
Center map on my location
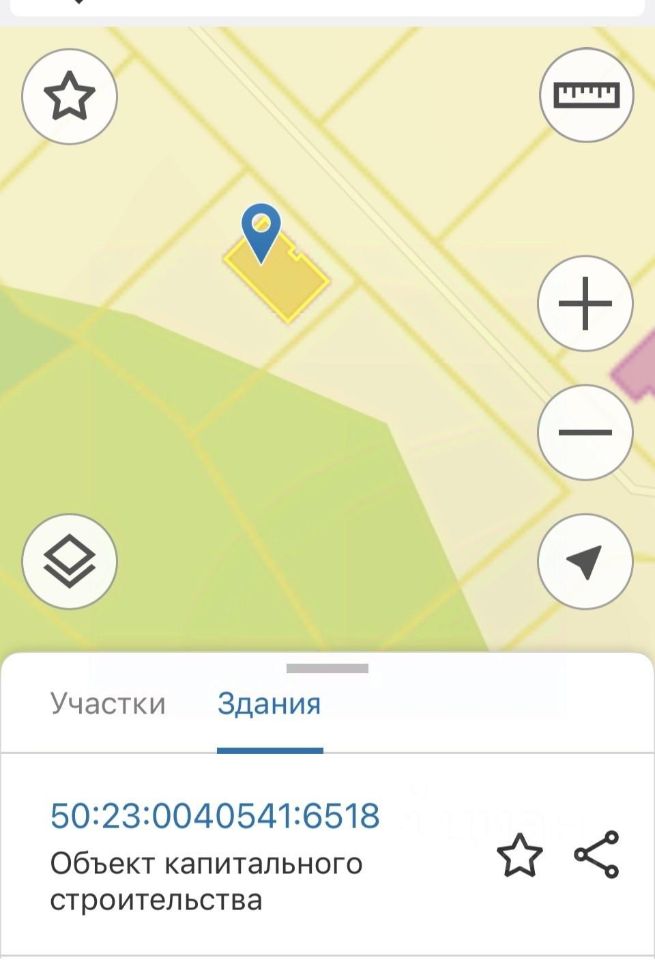tap(586, 562)
